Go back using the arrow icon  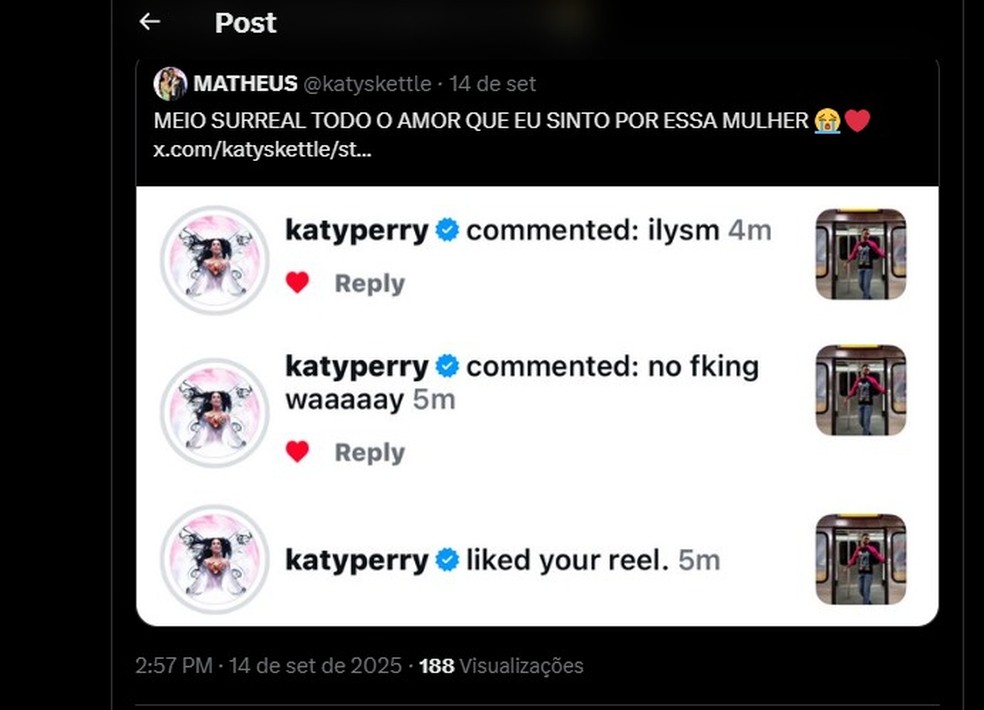coord(150,22)
